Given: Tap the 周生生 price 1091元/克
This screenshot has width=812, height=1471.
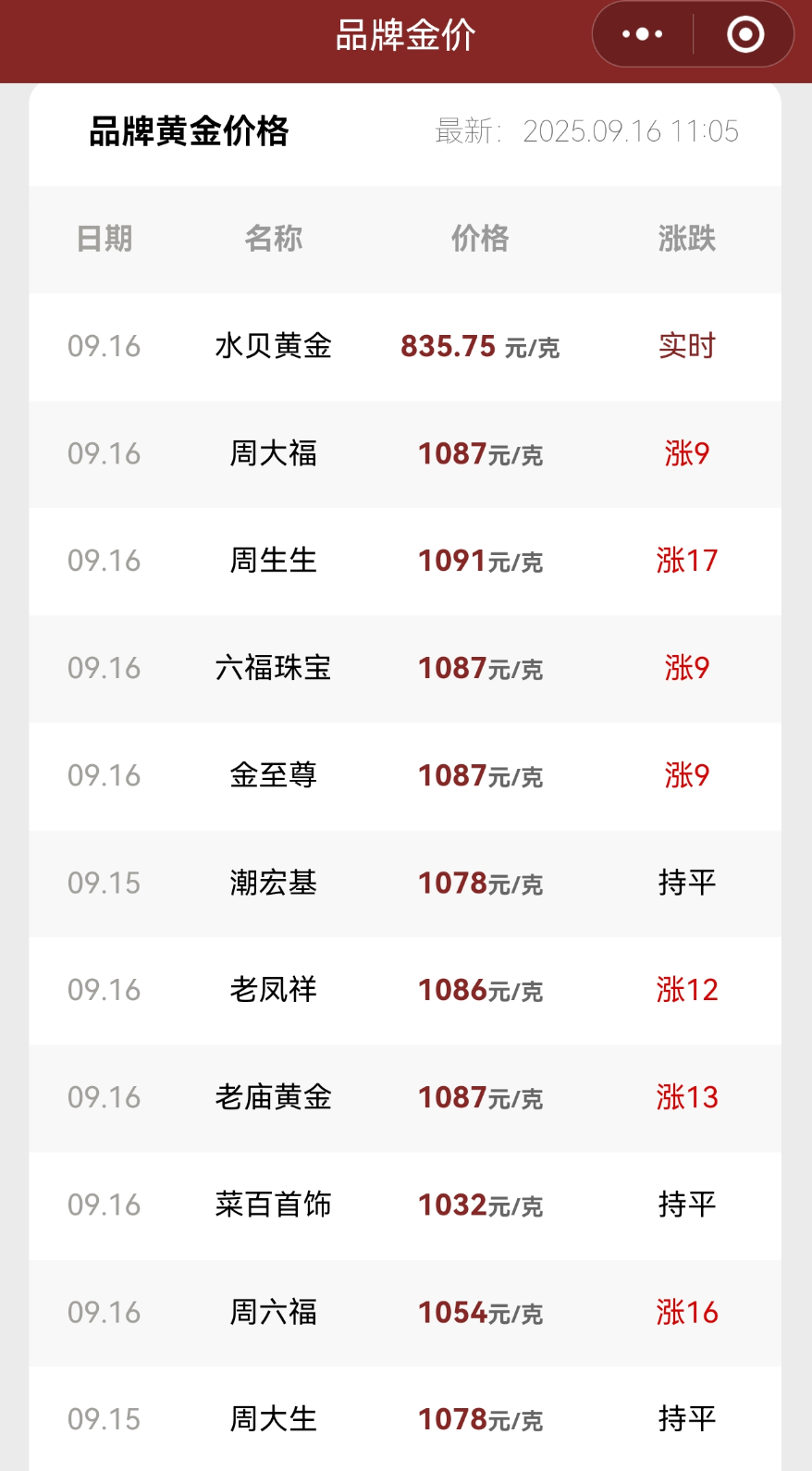Looking at the screenshot, I should point(480,562).
